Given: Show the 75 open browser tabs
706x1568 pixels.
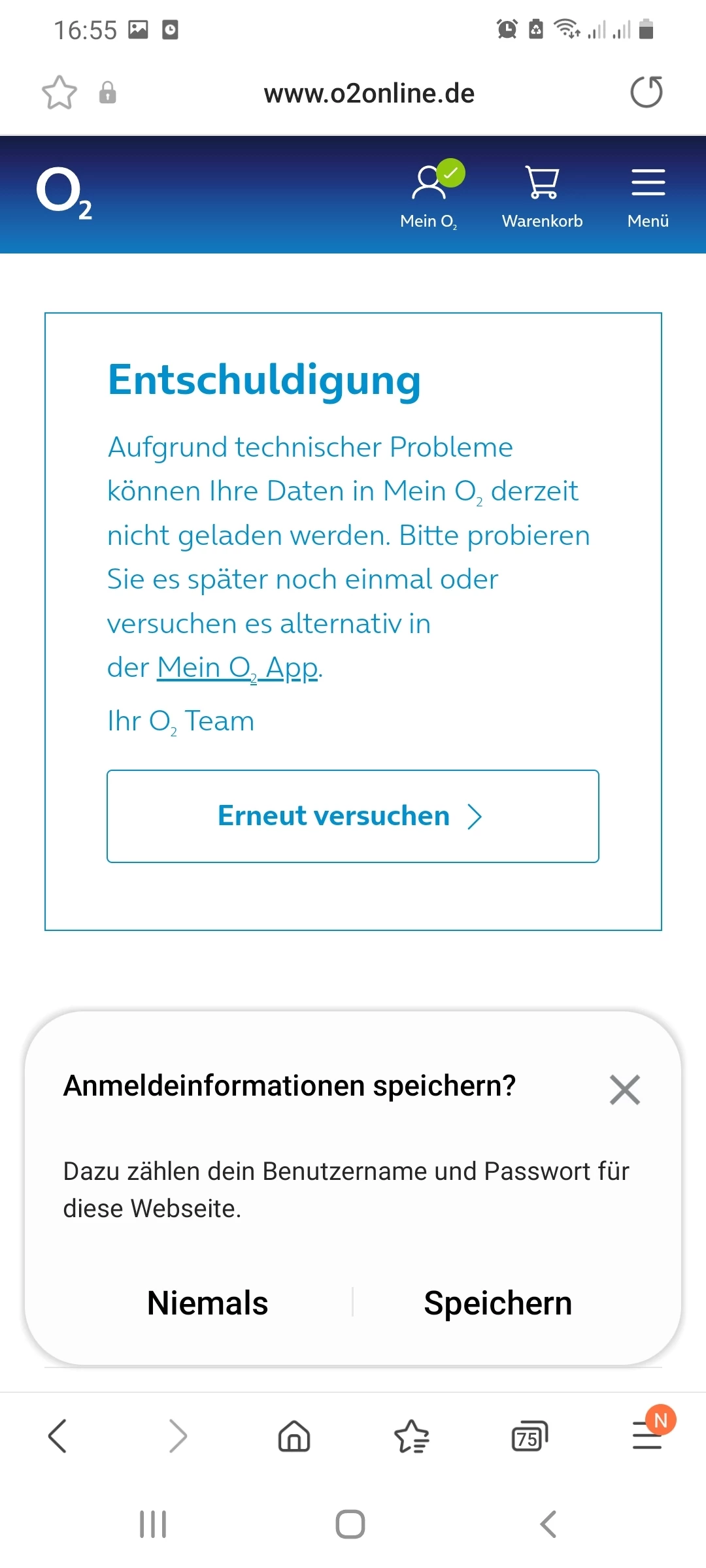Looking at the screenshot, I should pyautogui.click(x=529, y=1436).
